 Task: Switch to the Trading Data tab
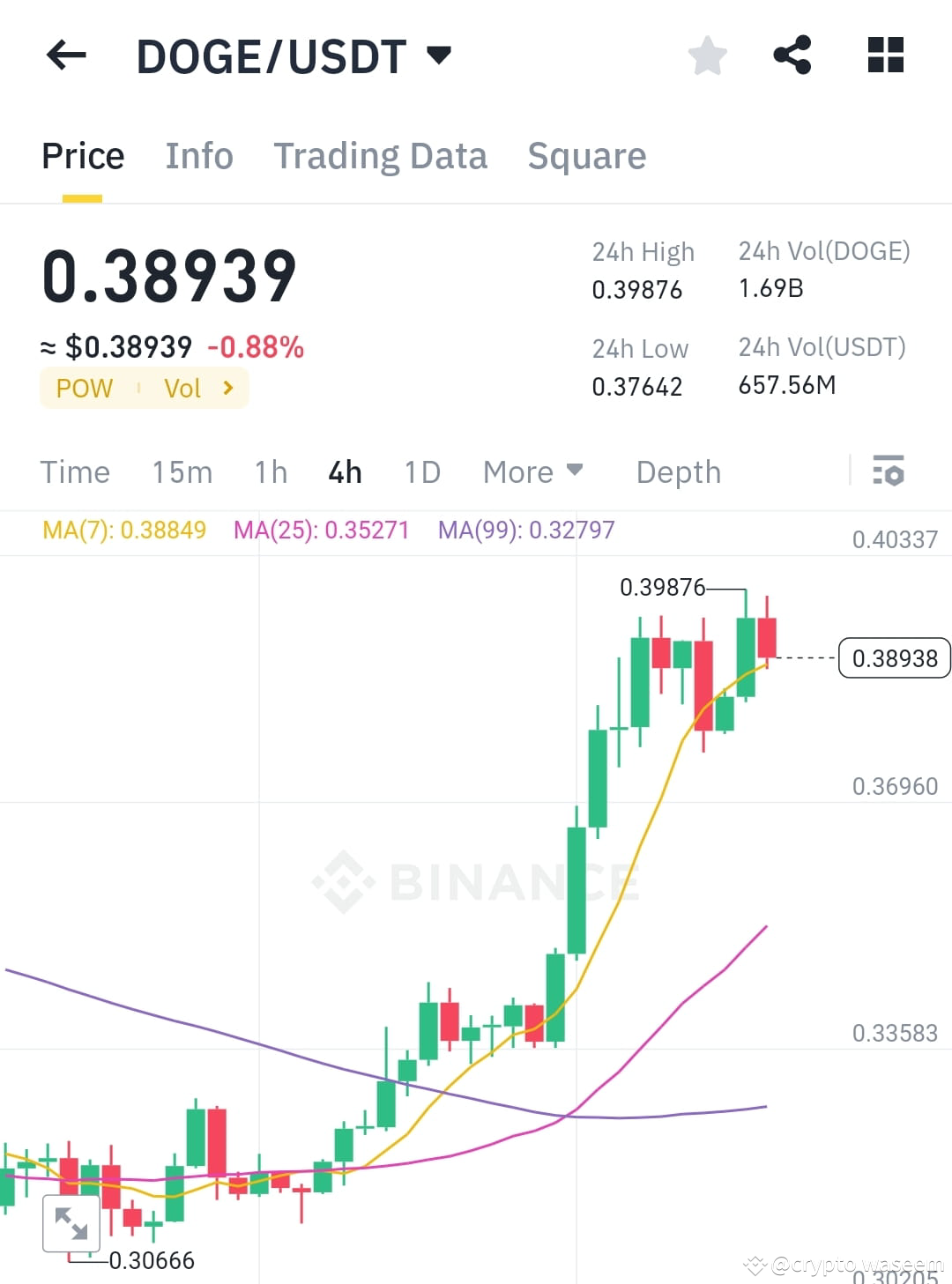[x=381, y=156]
